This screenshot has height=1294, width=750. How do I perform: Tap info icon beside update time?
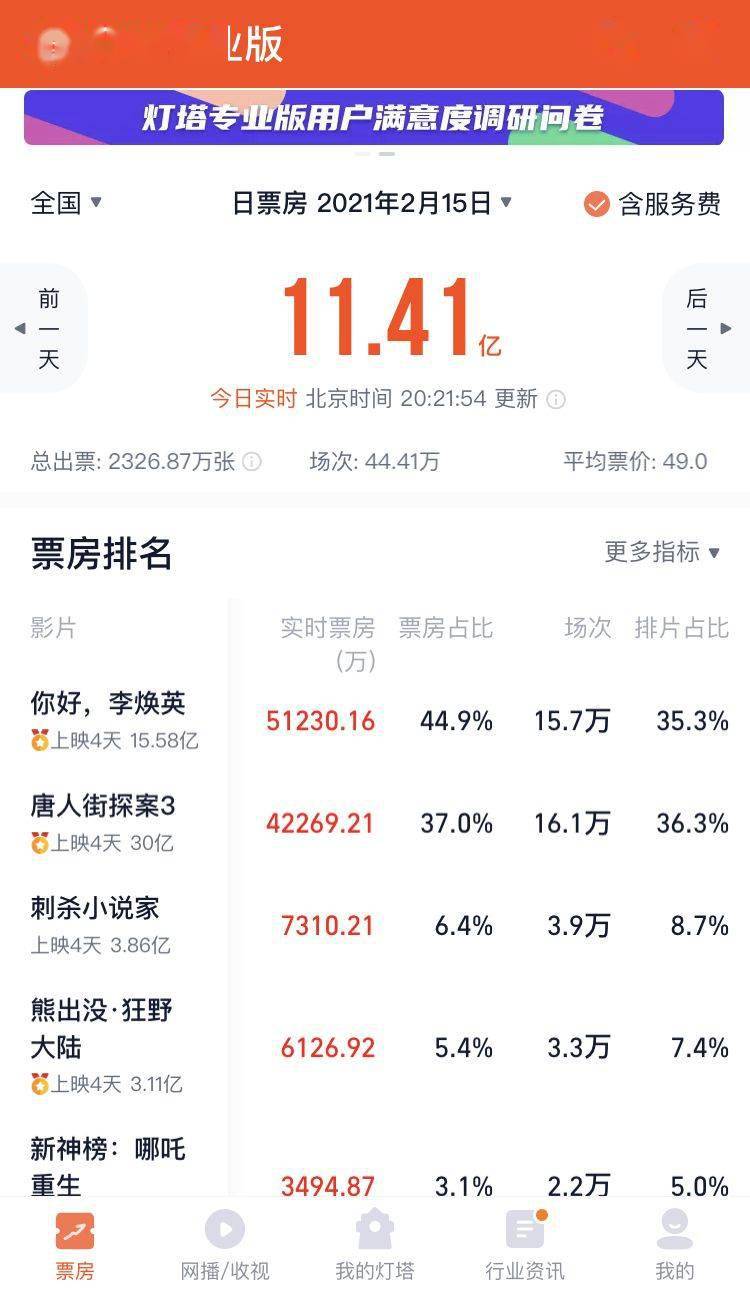point(556,400)
